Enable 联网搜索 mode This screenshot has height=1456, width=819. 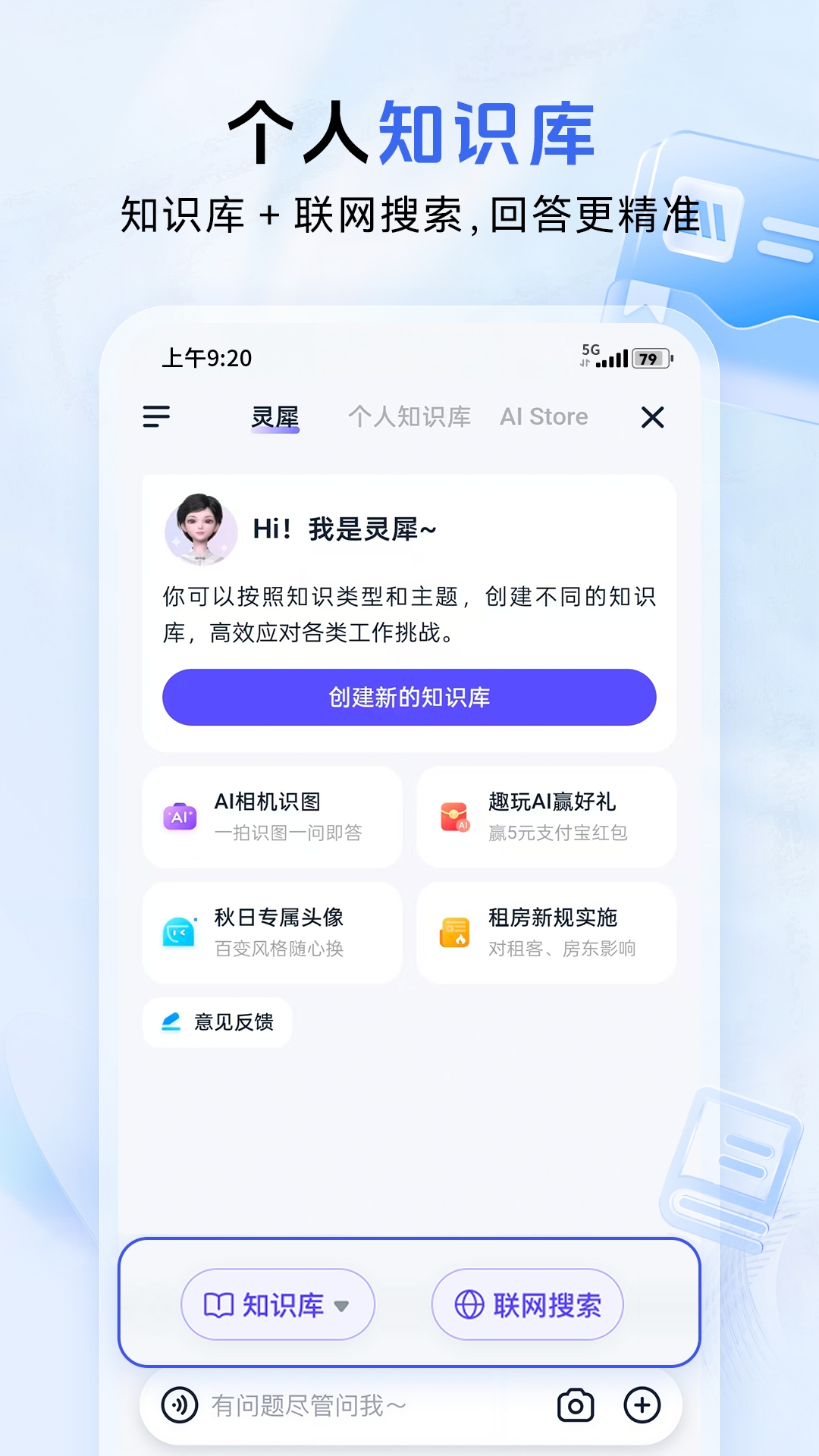528,1304
